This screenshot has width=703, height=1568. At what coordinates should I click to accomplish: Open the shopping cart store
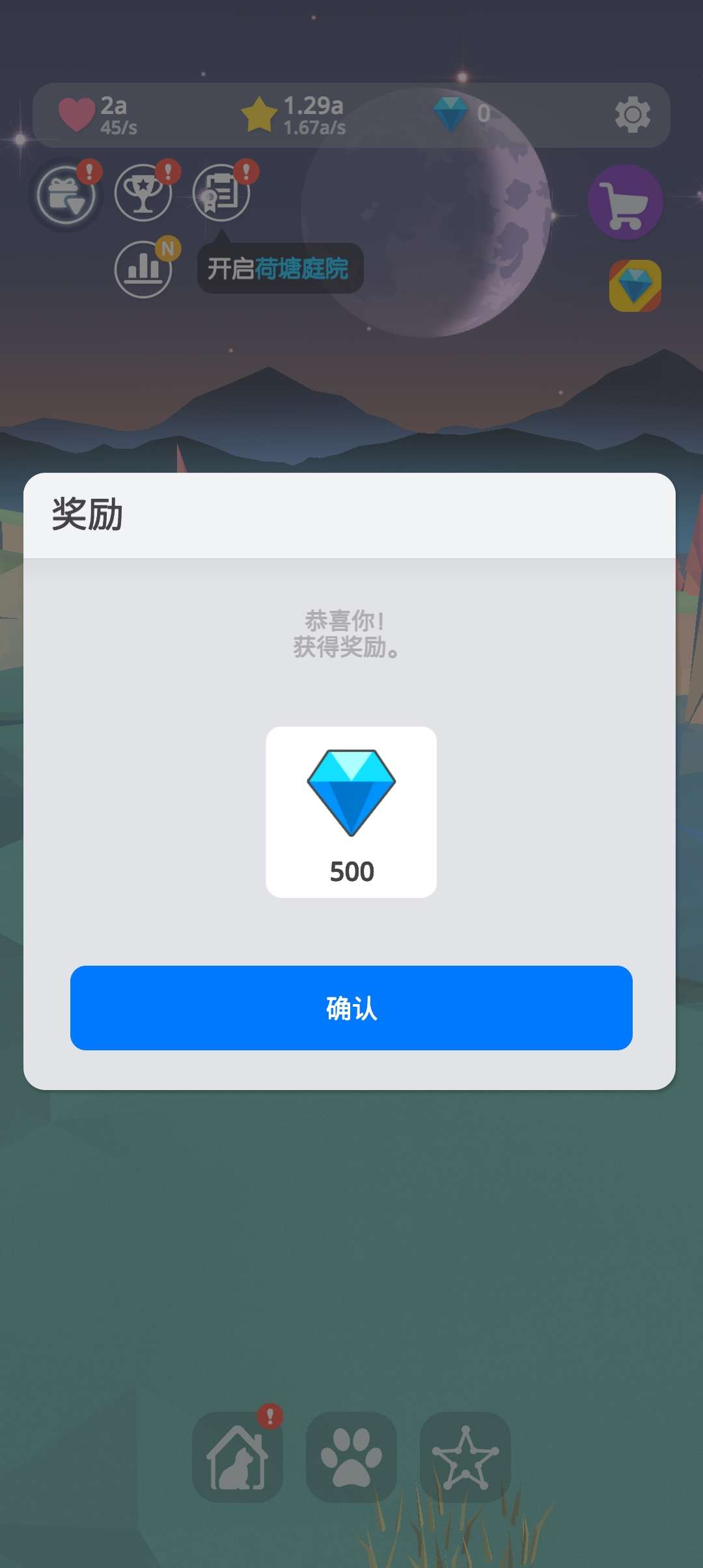[625, 202]
